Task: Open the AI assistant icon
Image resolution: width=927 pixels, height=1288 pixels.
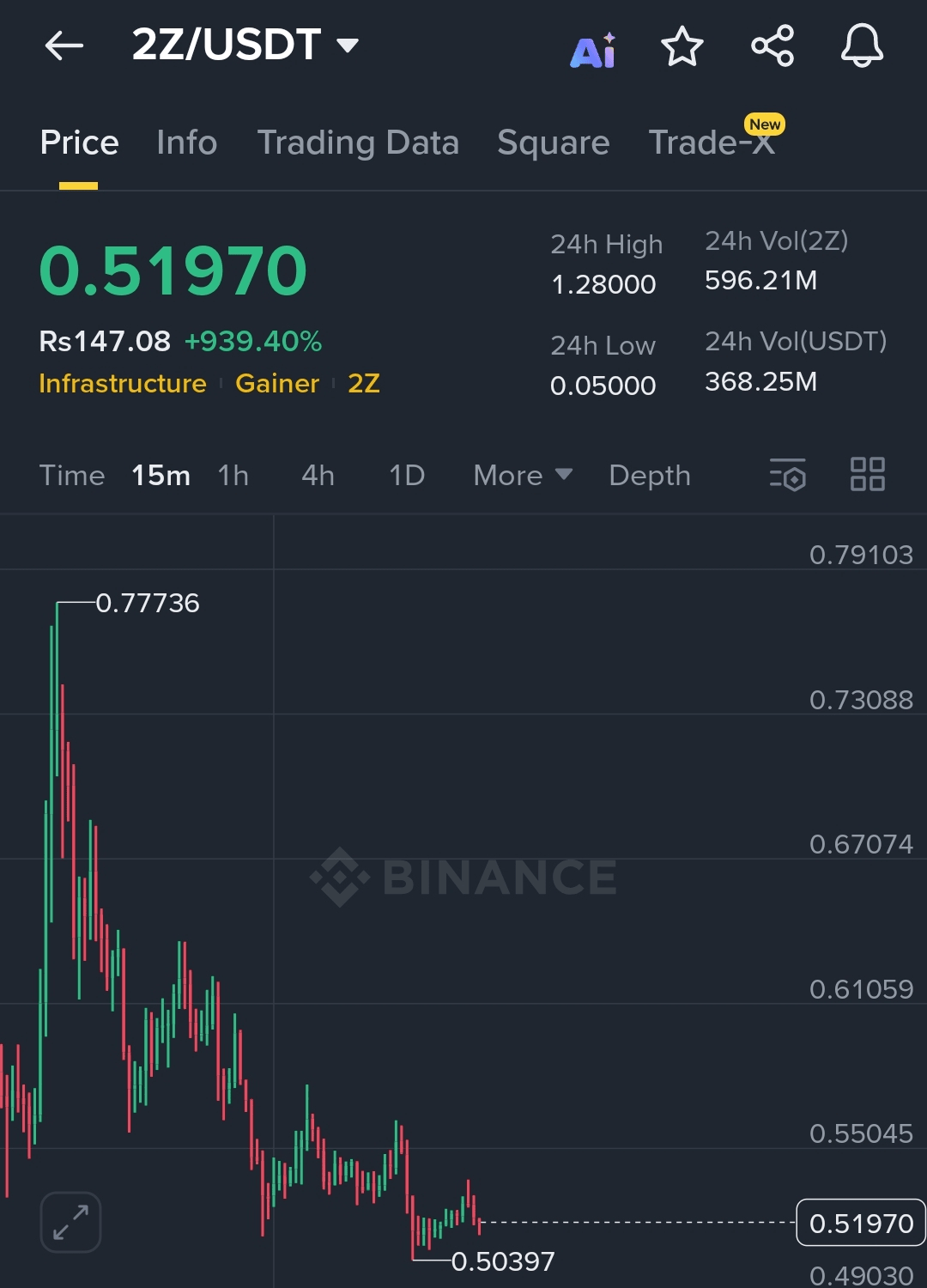Action: tap(593, 50)
